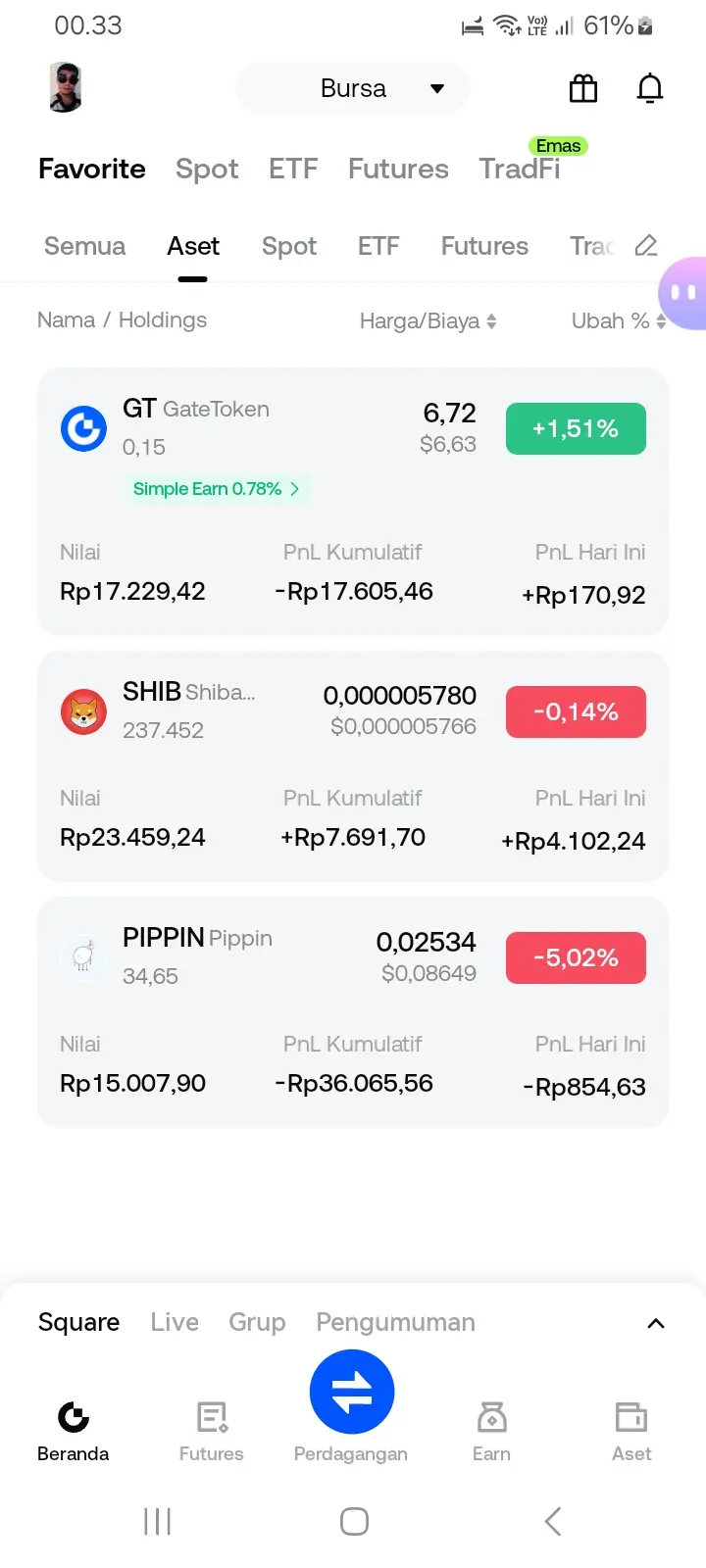Viewport: 706px width, 1568px height.
Task: Open the gift rewards icon
Action: click(x=583, y=88)
